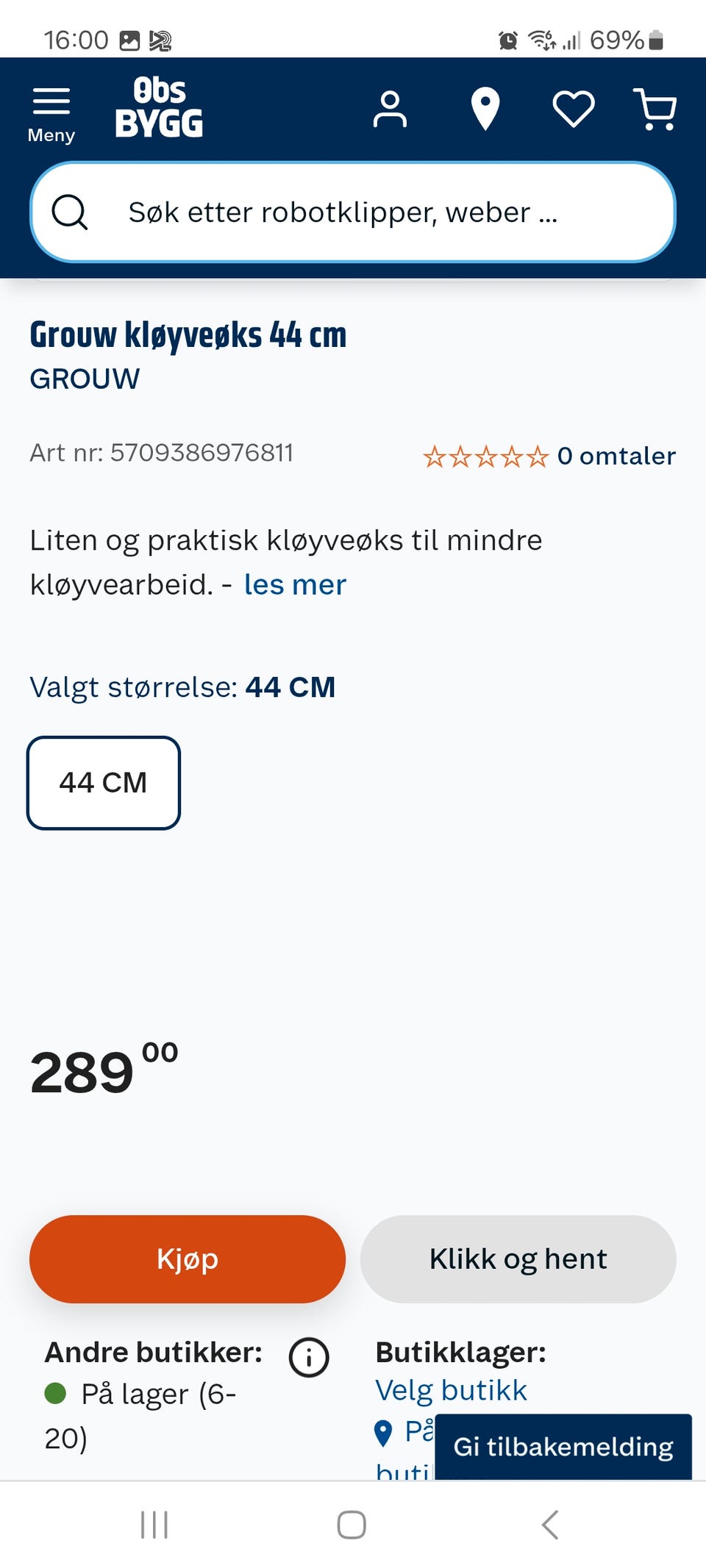Expand the 0 omtaler reviews section
This screenshot has width=706, height=1568.
[618, 456]
